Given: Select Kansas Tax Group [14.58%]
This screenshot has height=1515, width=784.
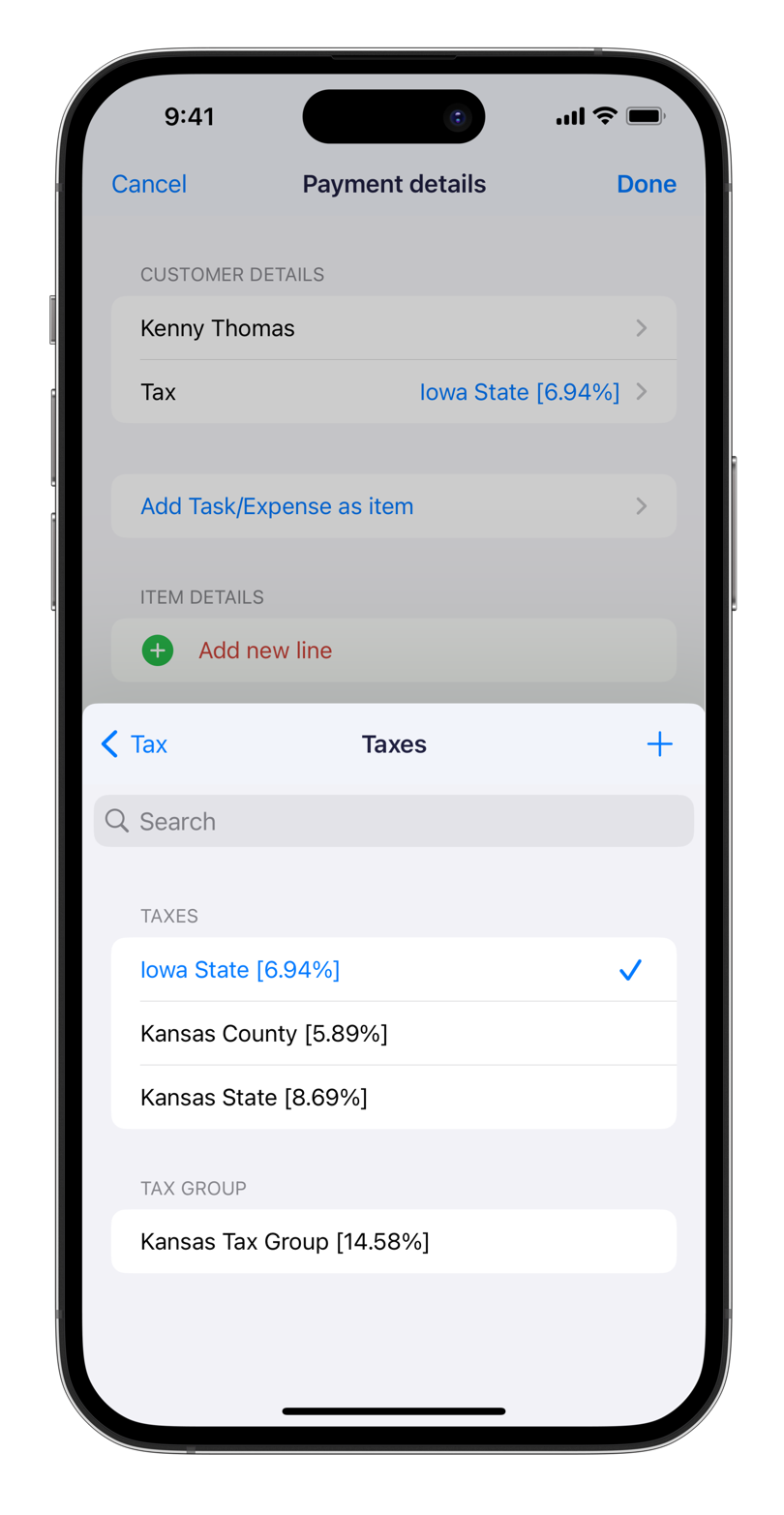Looking at the screenshot, I should (393, 1241).
